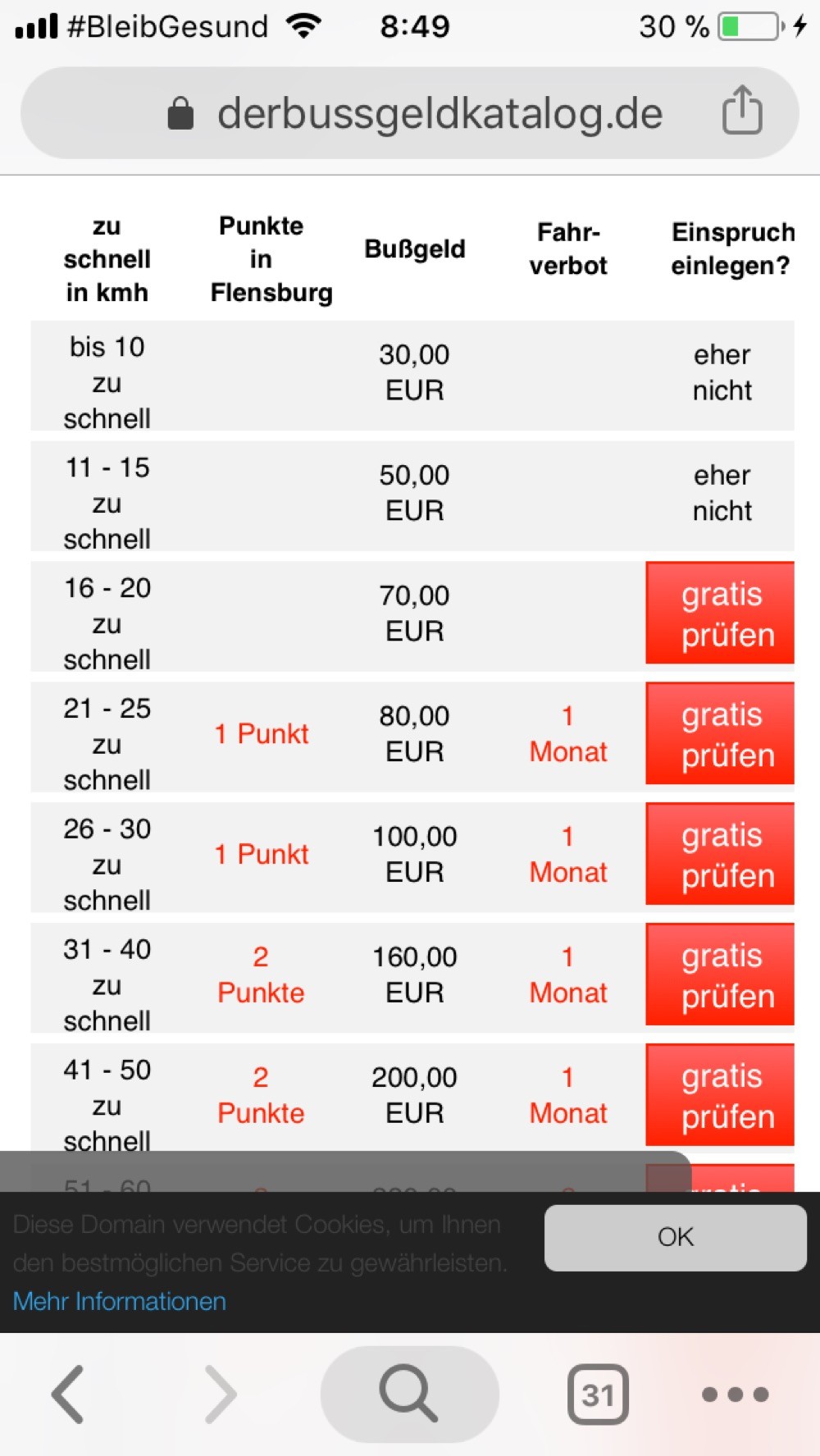The height and width of the screenshot is (1456, 820).
Task: Tap gratis prüfen for 31 - 40 row
Action: pos(720,974)
